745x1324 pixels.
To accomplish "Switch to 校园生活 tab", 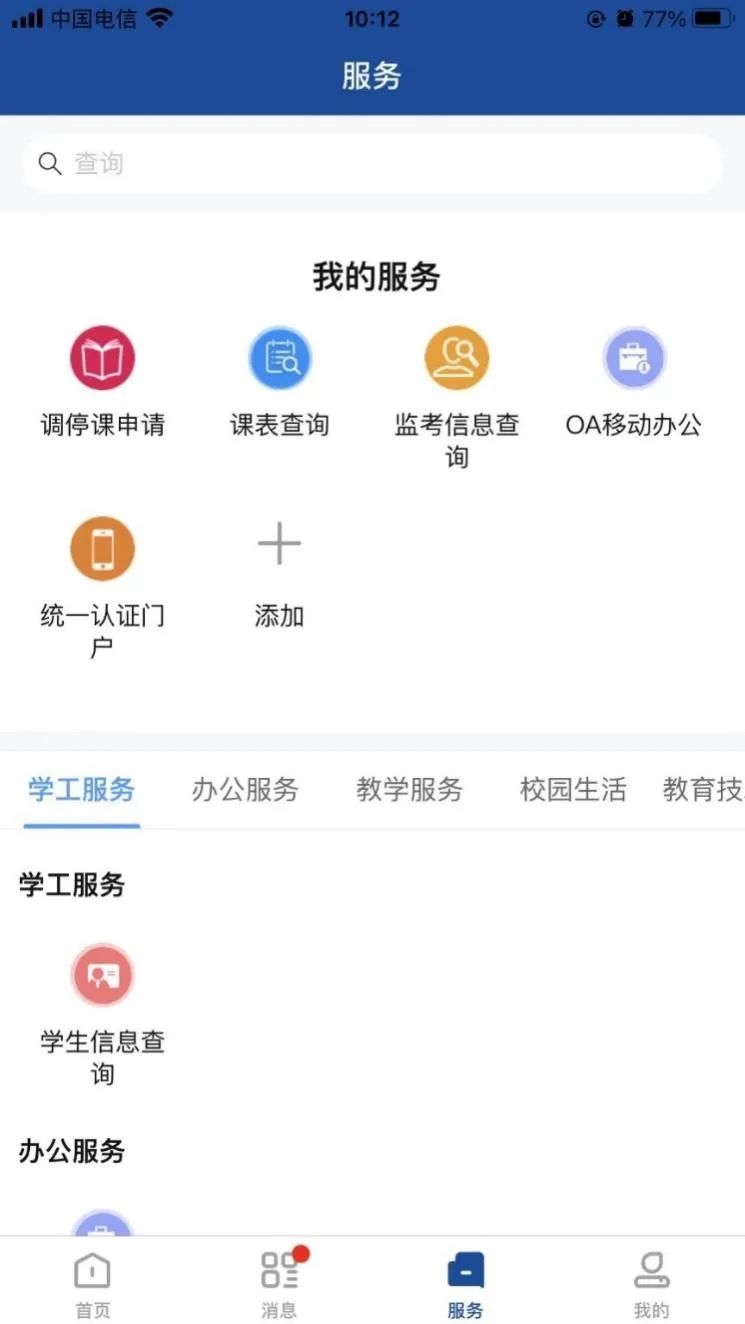I will coord(573,790).
